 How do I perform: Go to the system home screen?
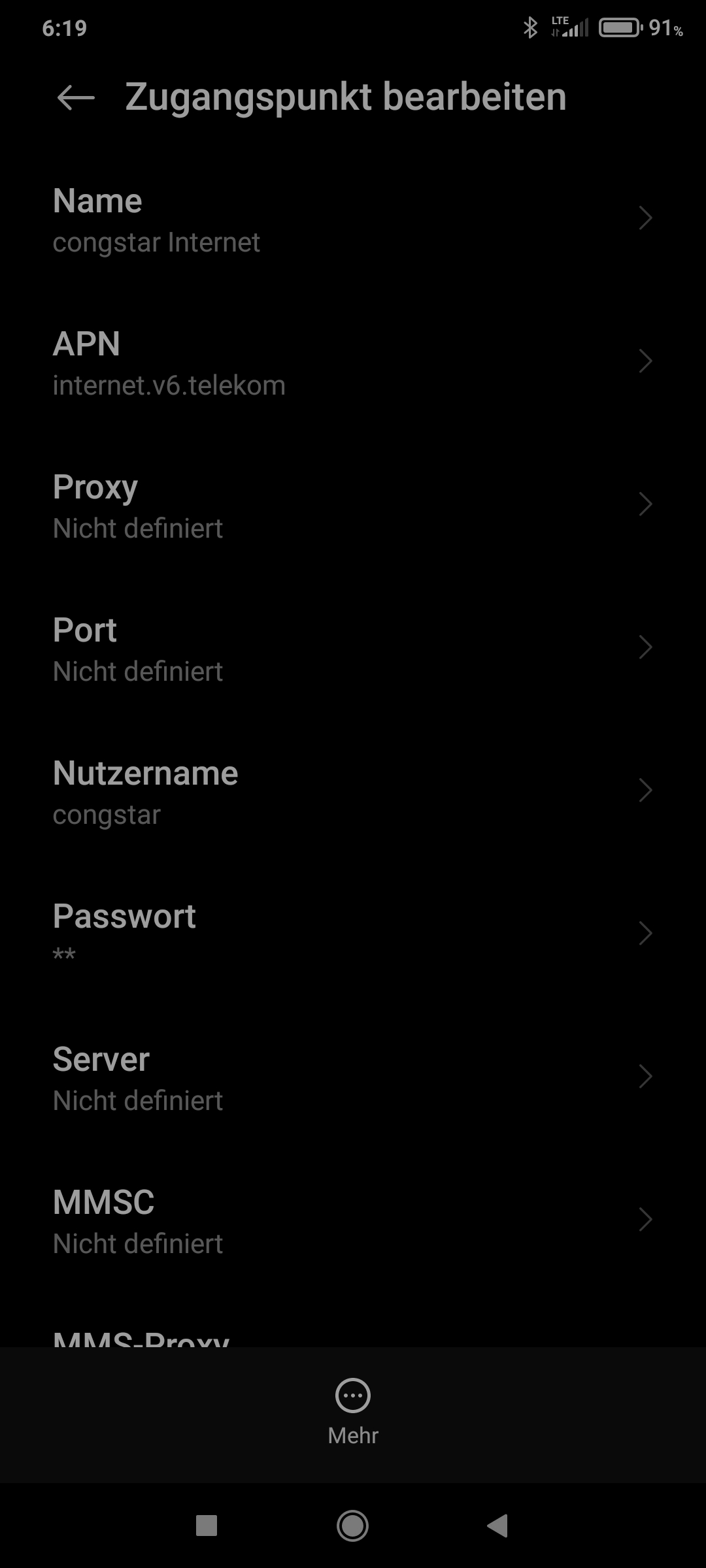pyautogui.click(x=353, y=1526)
